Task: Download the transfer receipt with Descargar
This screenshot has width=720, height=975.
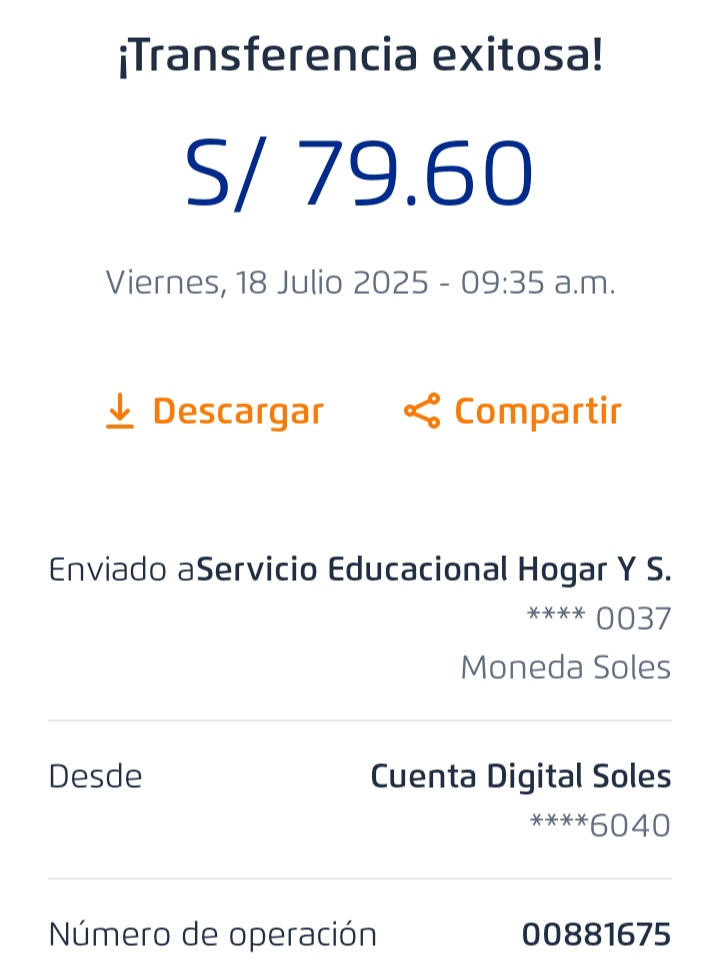Action: point(214,411)
